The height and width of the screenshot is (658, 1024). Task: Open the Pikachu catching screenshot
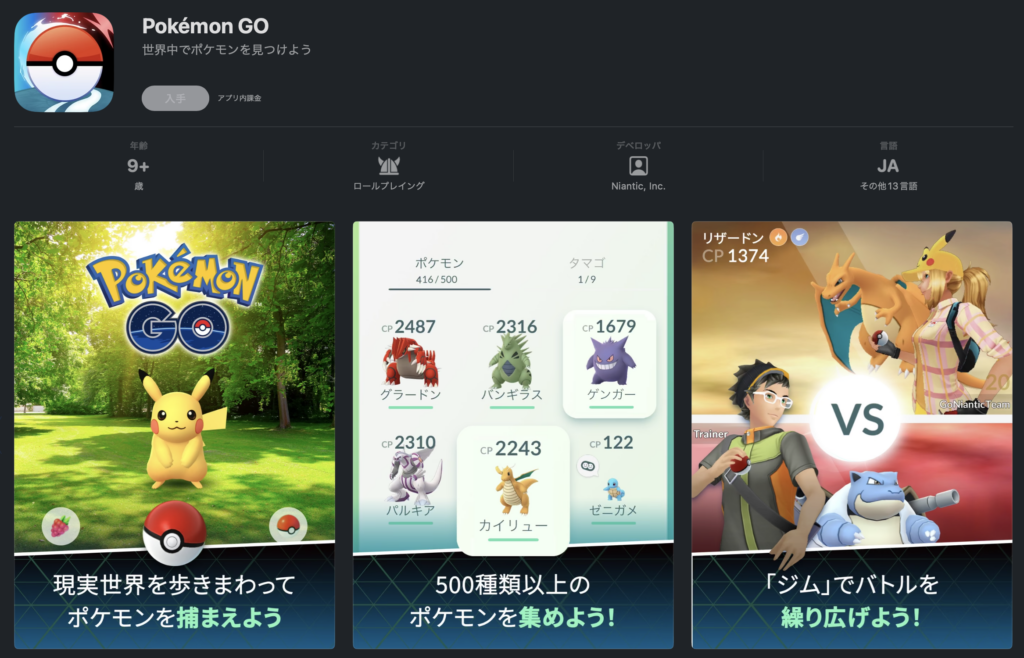point(174,435)
